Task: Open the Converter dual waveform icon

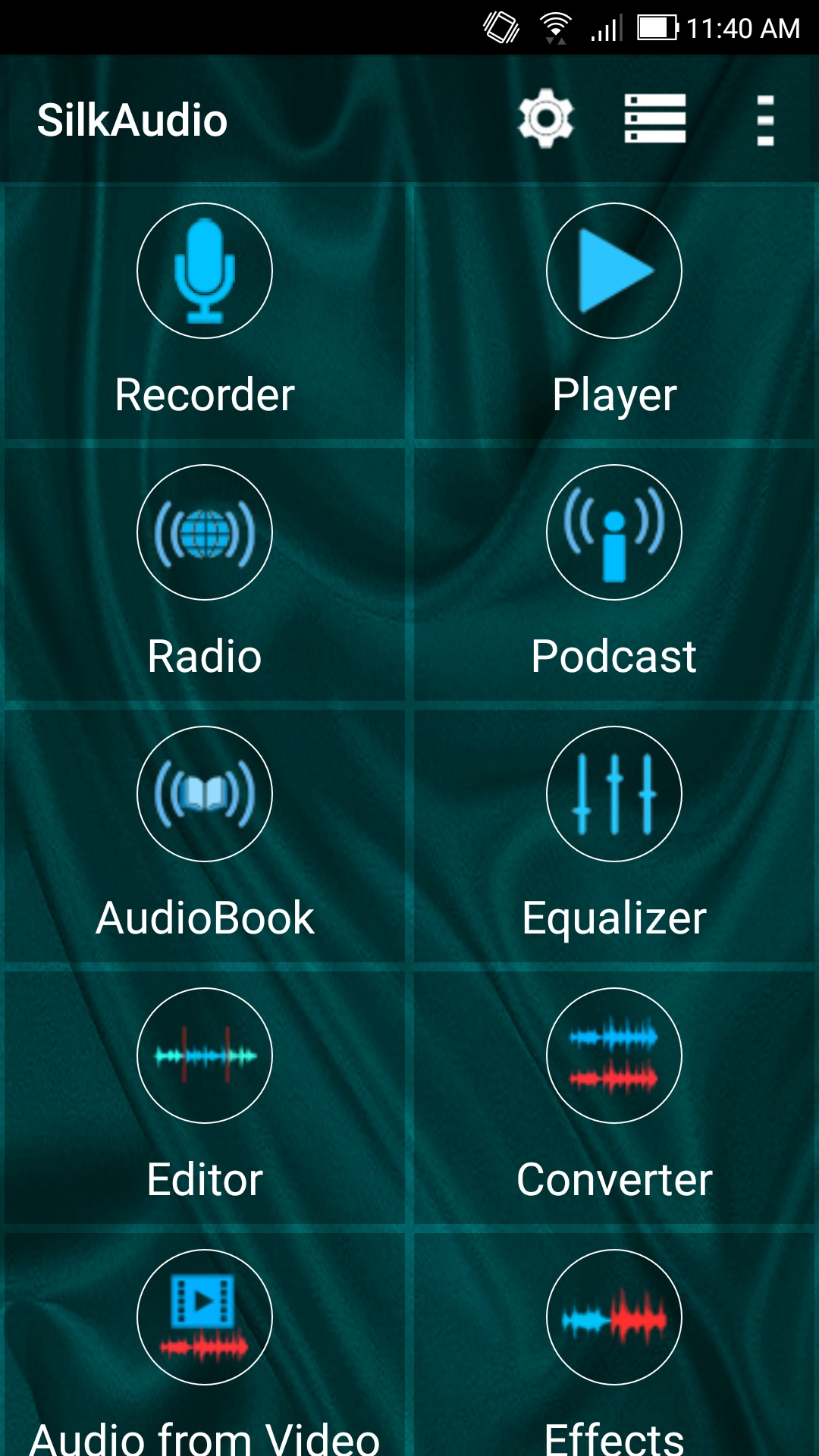Action: [614, 1054]
